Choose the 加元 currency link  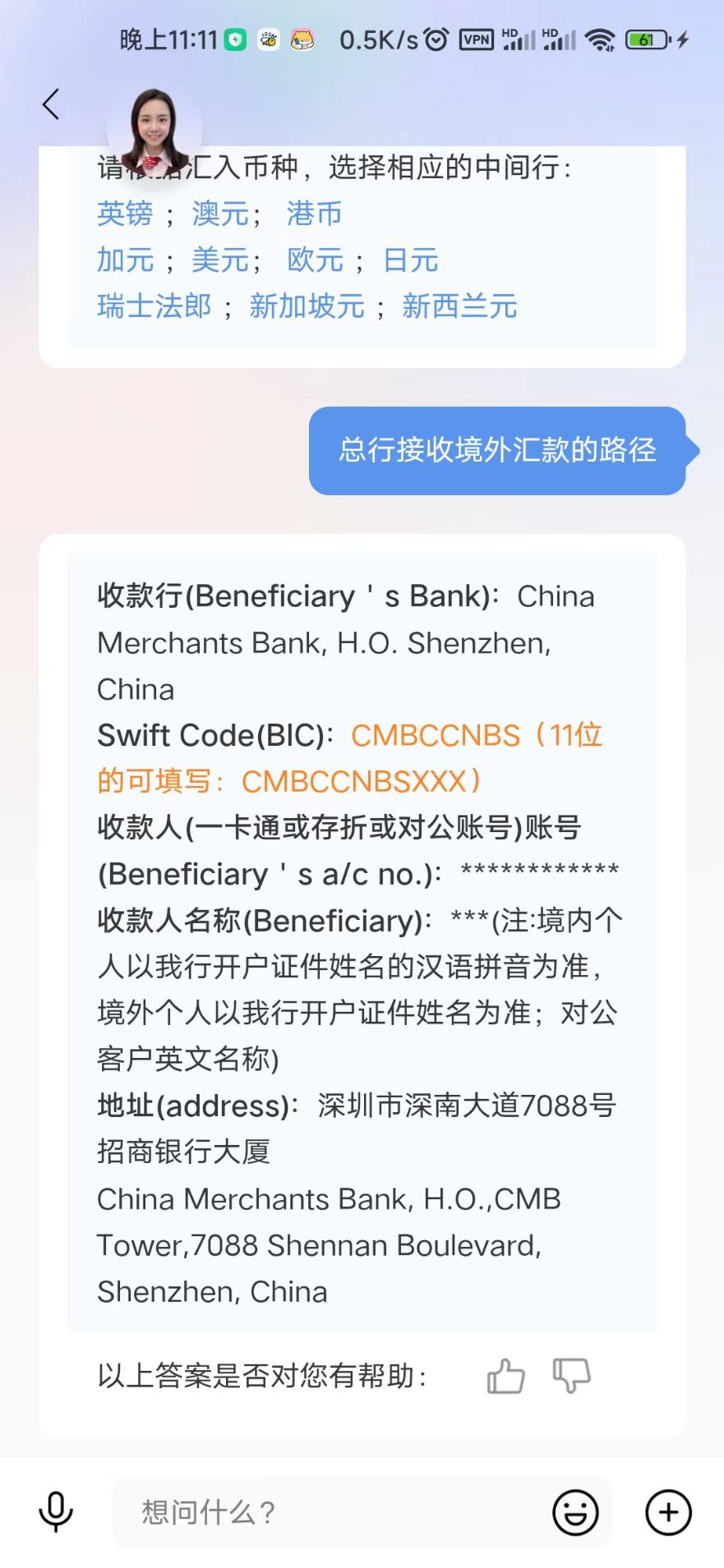(x=125, y=260)
